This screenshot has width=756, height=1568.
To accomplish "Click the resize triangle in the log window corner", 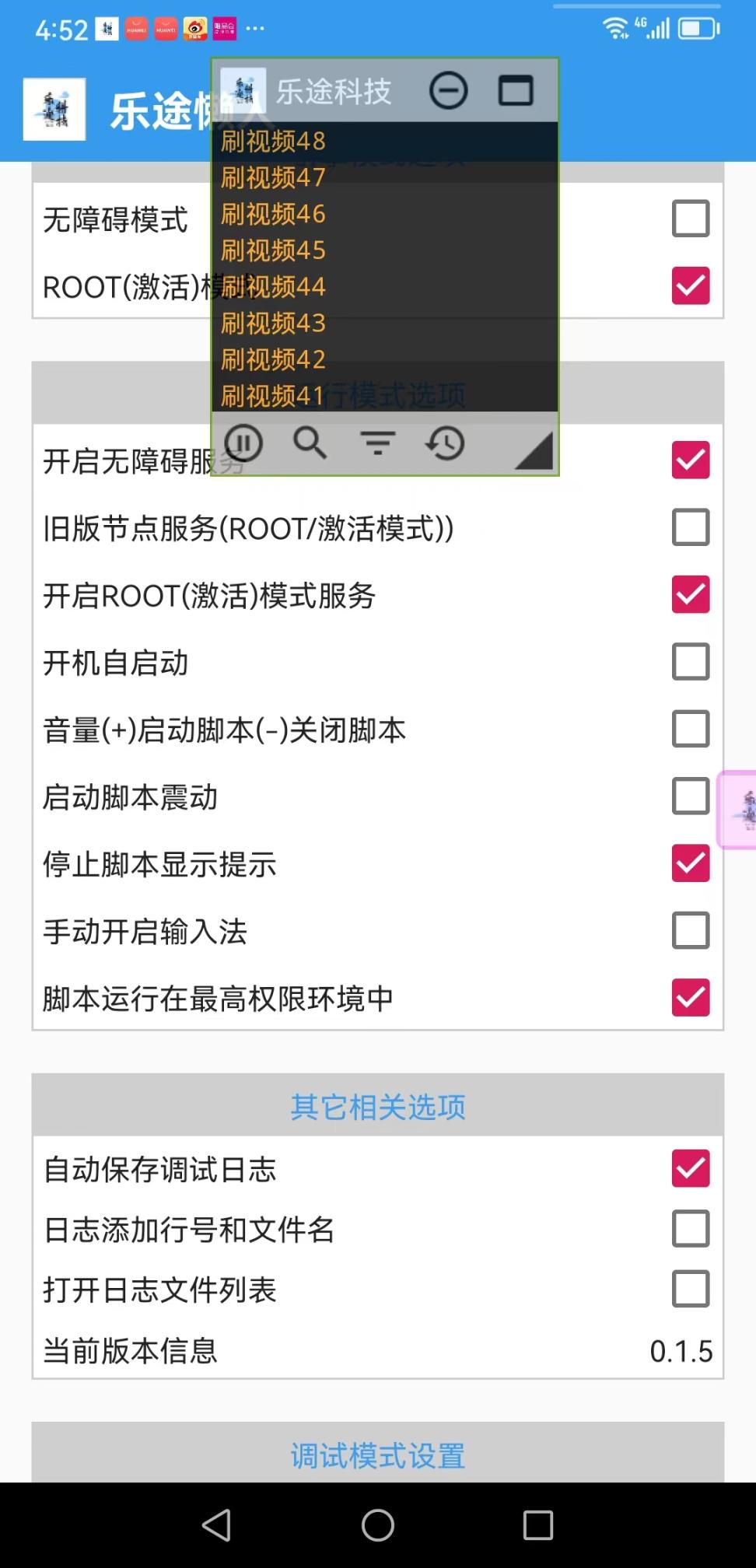I will point(534,451).
